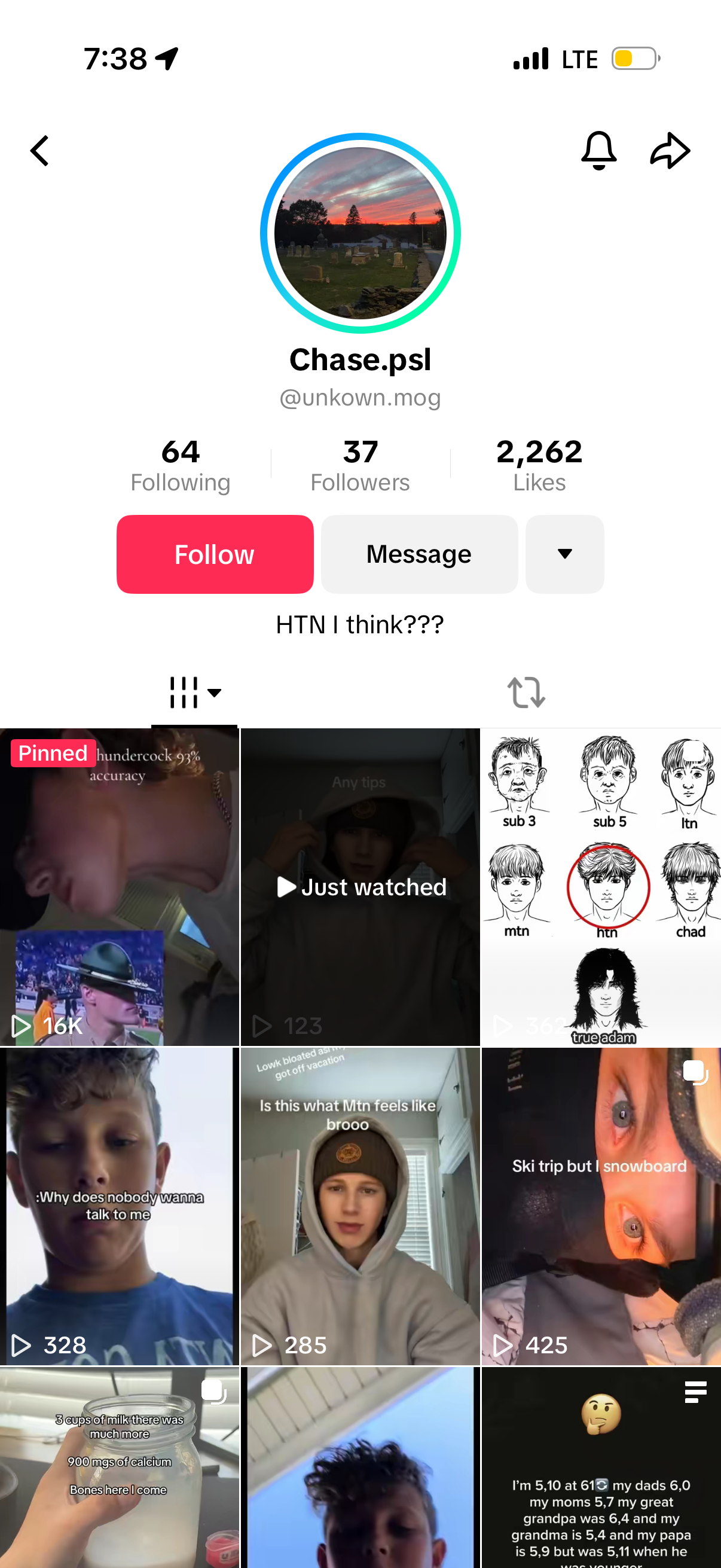The image size is (721, 1568).
Task: Expand suggested accounts dropdown arrow
Action: click(x=564, y=554)
